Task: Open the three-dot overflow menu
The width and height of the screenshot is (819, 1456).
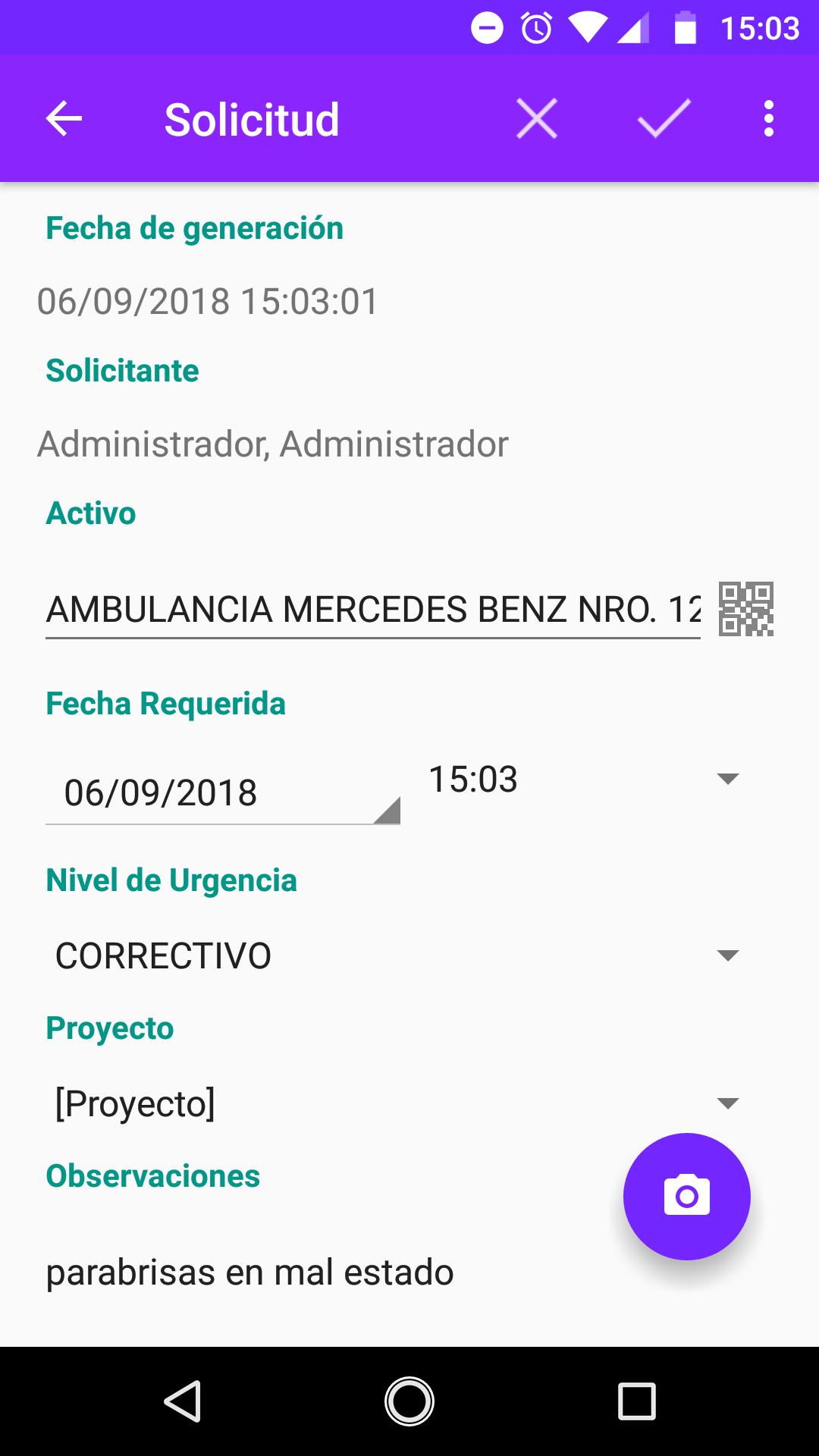Action: click(x=769, y=119)
